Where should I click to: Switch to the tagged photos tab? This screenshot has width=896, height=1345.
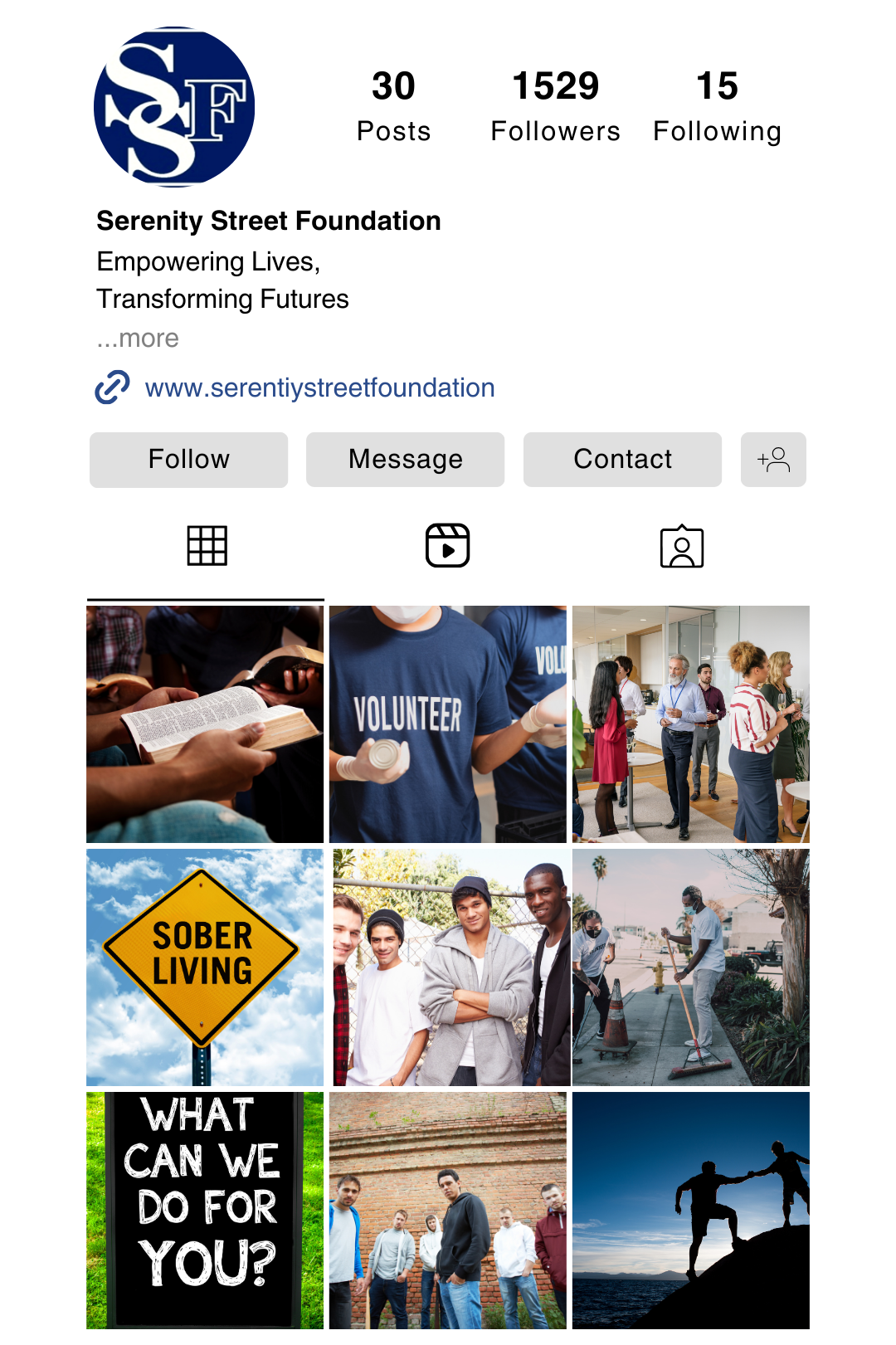click(681, 547)
